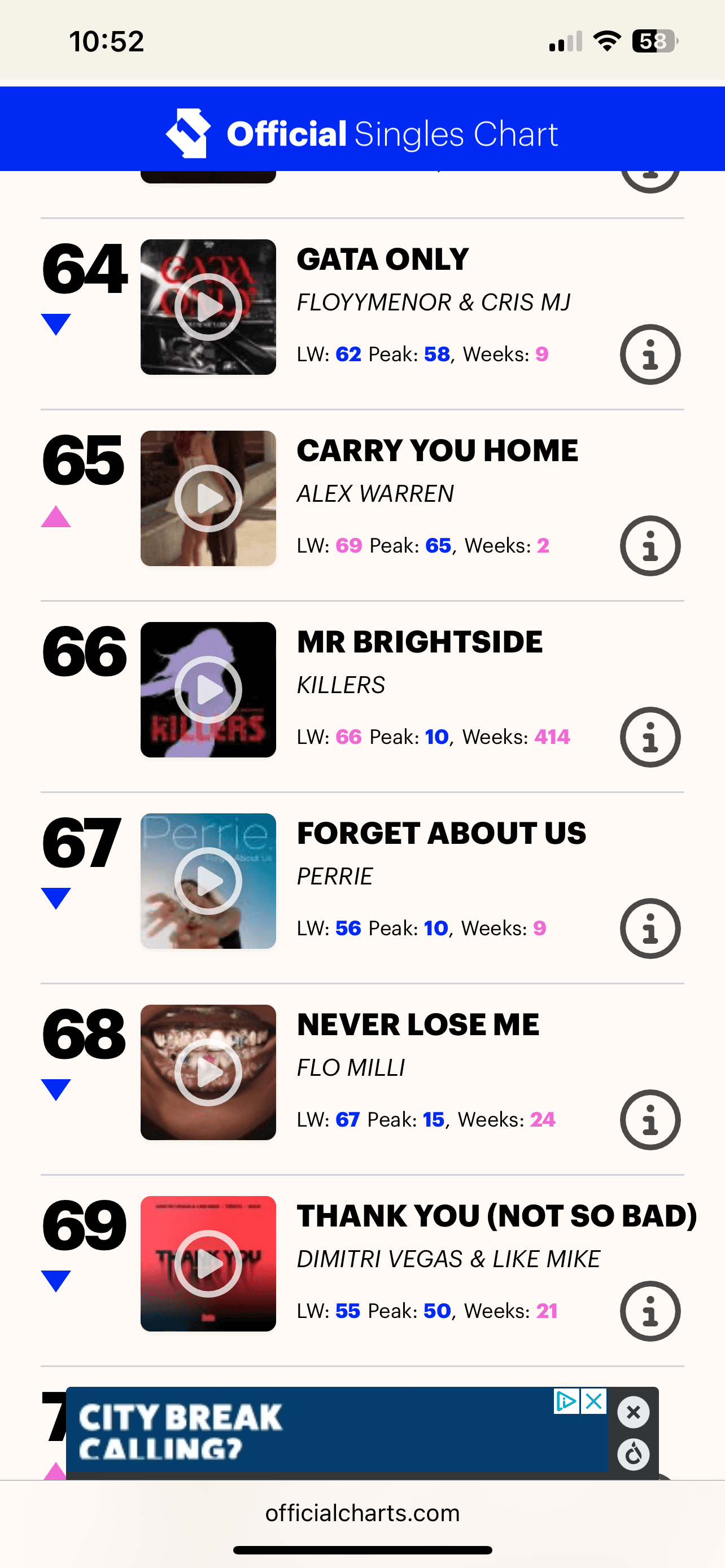The width and height of the screenshot is (725, 1568).
Task: Open info for Gata Only
Action: (x=649, y=354)
